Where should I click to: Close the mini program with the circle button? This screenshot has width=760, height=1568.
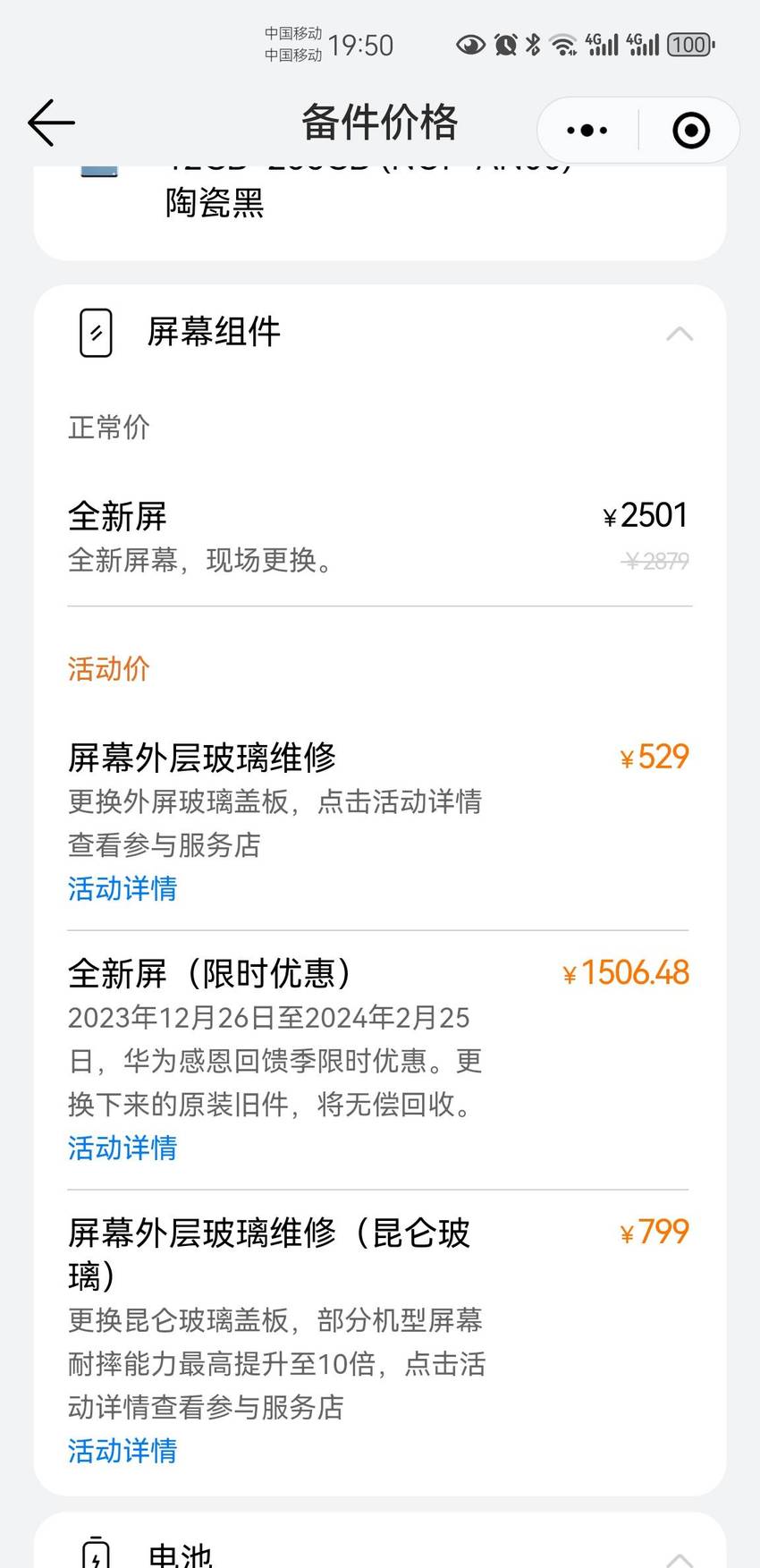coord(690,131)
